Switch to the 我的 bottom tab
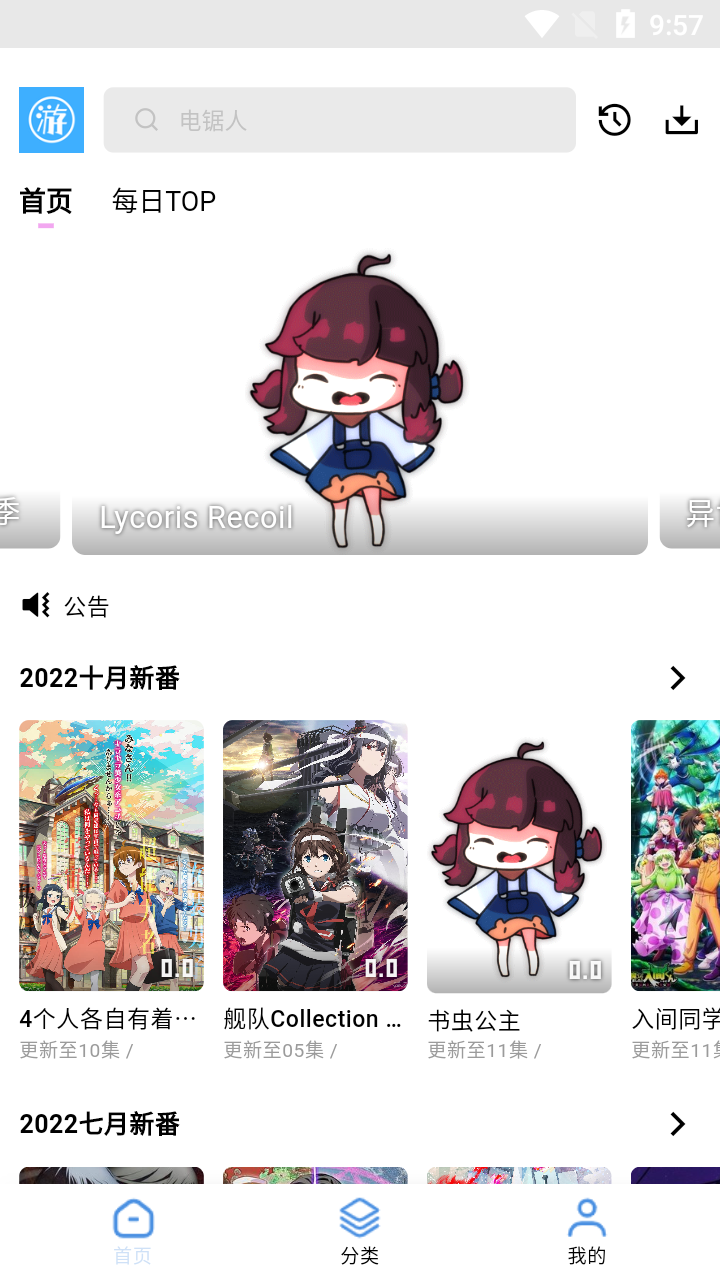Viewport: 720px width, 1280px height. [586, 1232]
